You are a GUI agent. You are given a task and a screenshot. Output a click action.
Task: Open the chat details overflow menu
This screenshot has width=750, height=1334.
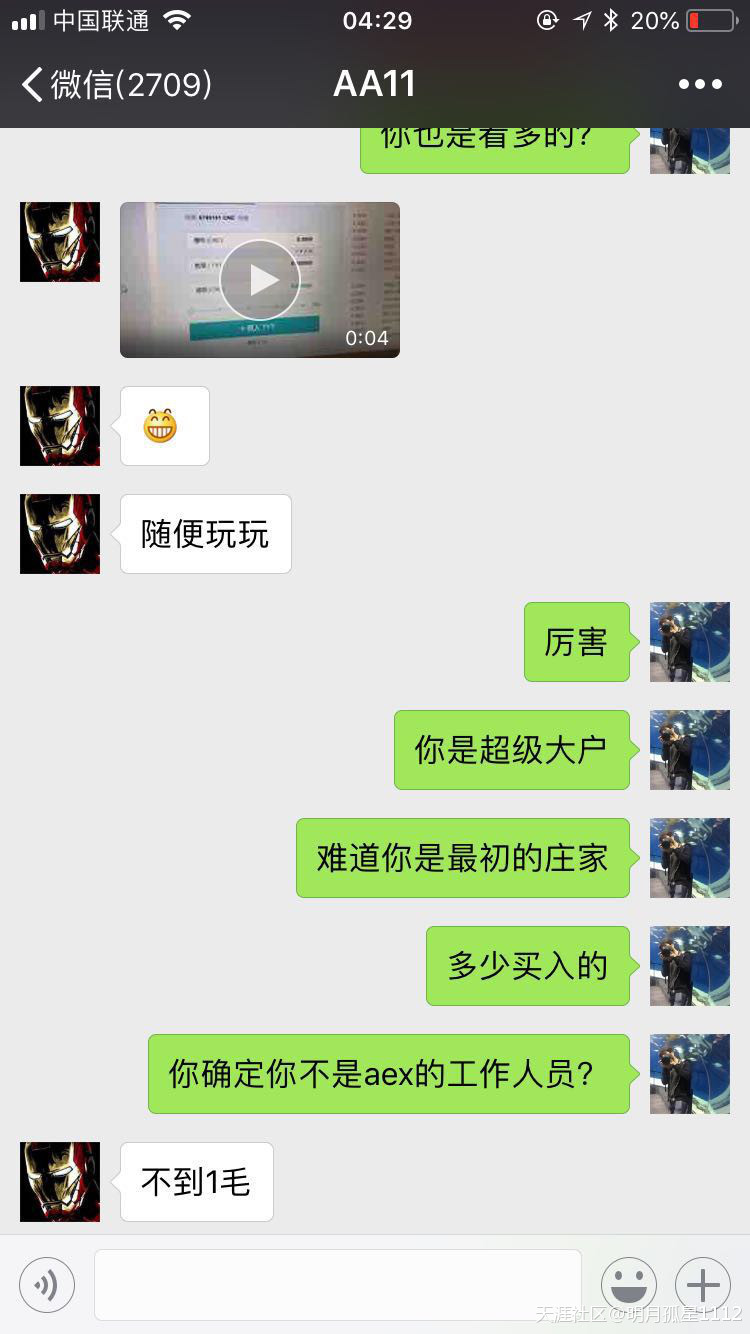click(x=700, y=84)
